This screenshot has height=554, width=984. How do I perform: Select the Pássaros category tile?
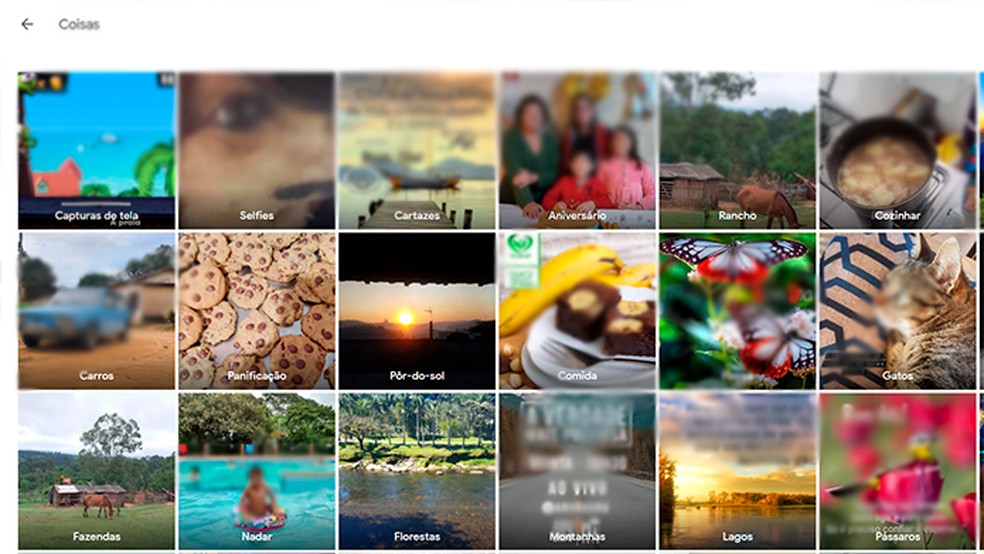pyautogui.click(x=897, y=471)
